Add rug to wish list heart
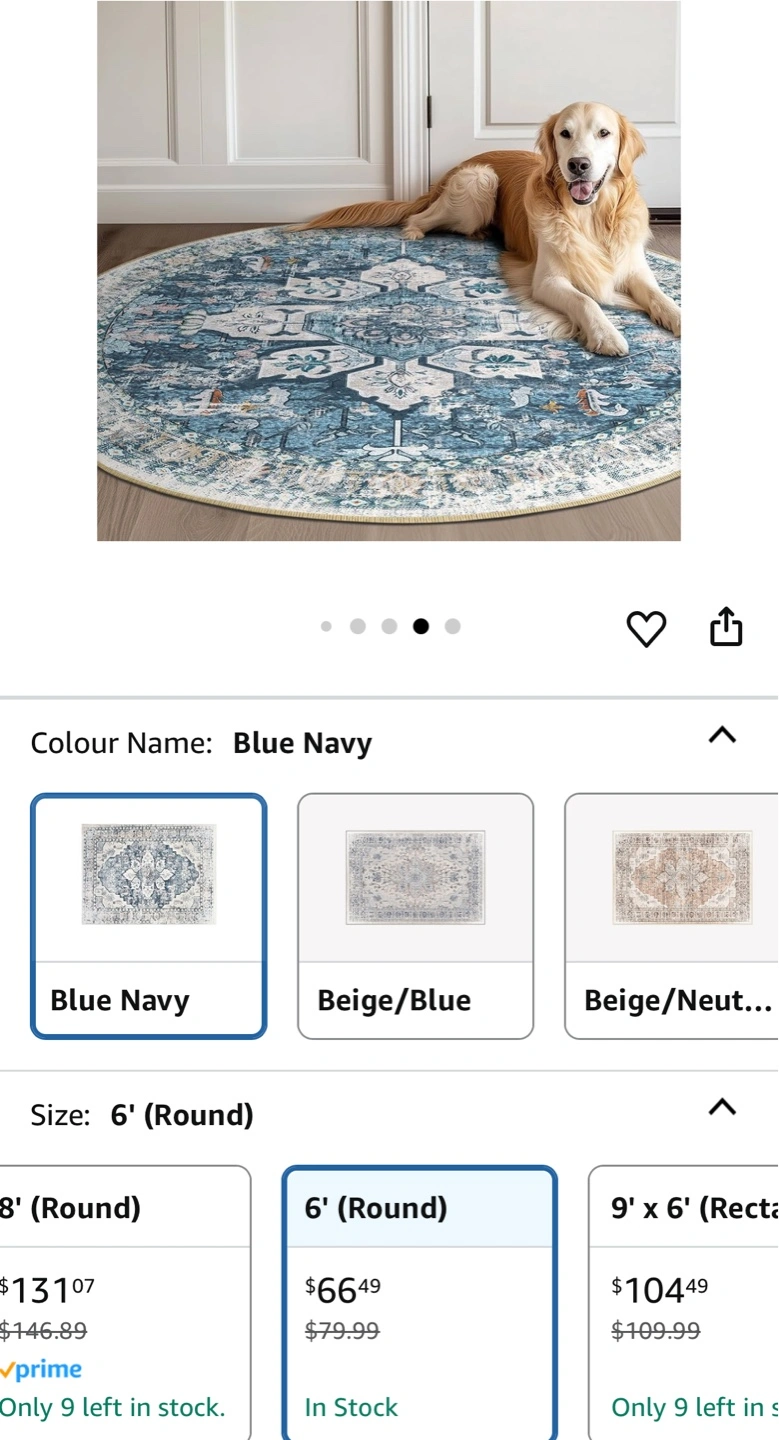 (x=646, y=628)
